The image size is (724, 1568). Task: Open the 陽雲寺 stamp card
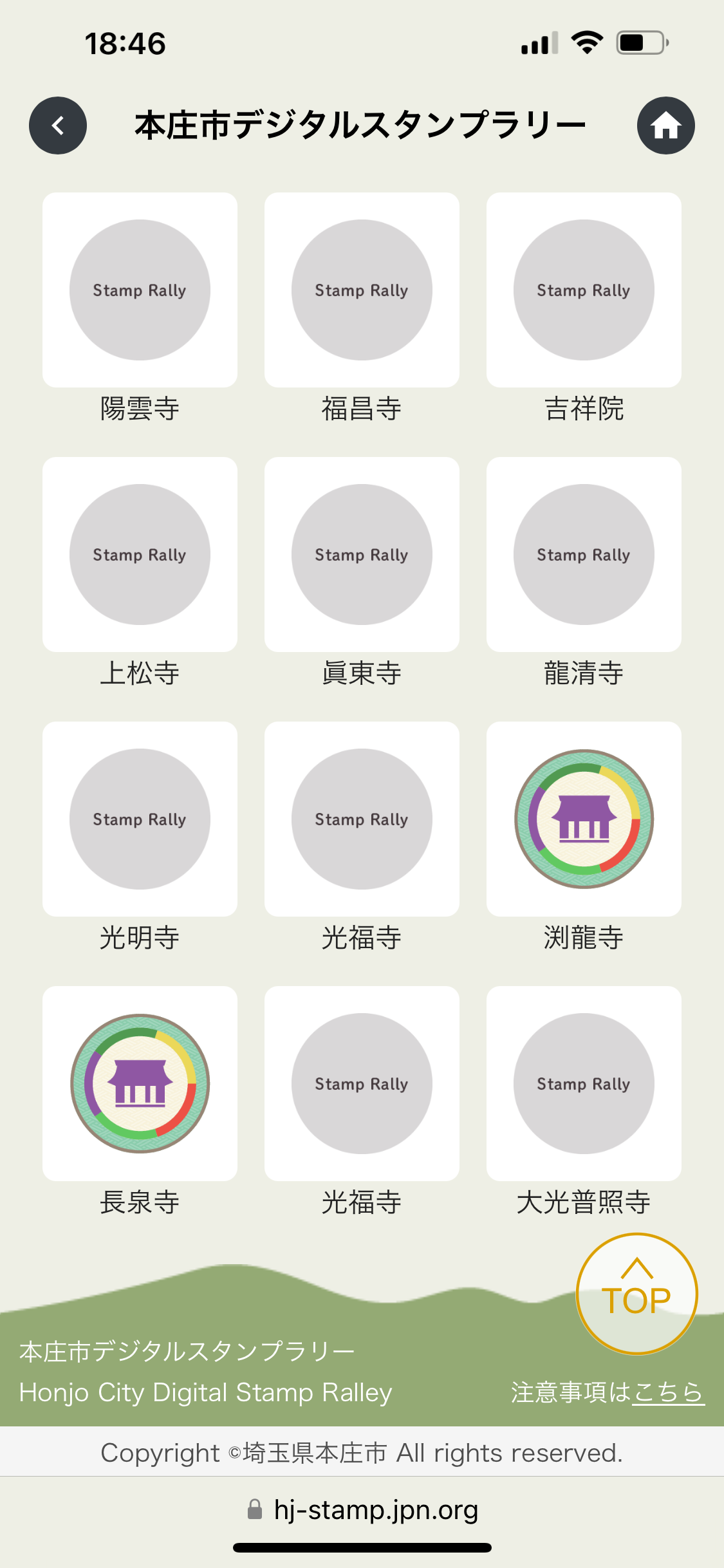(140, 290)
